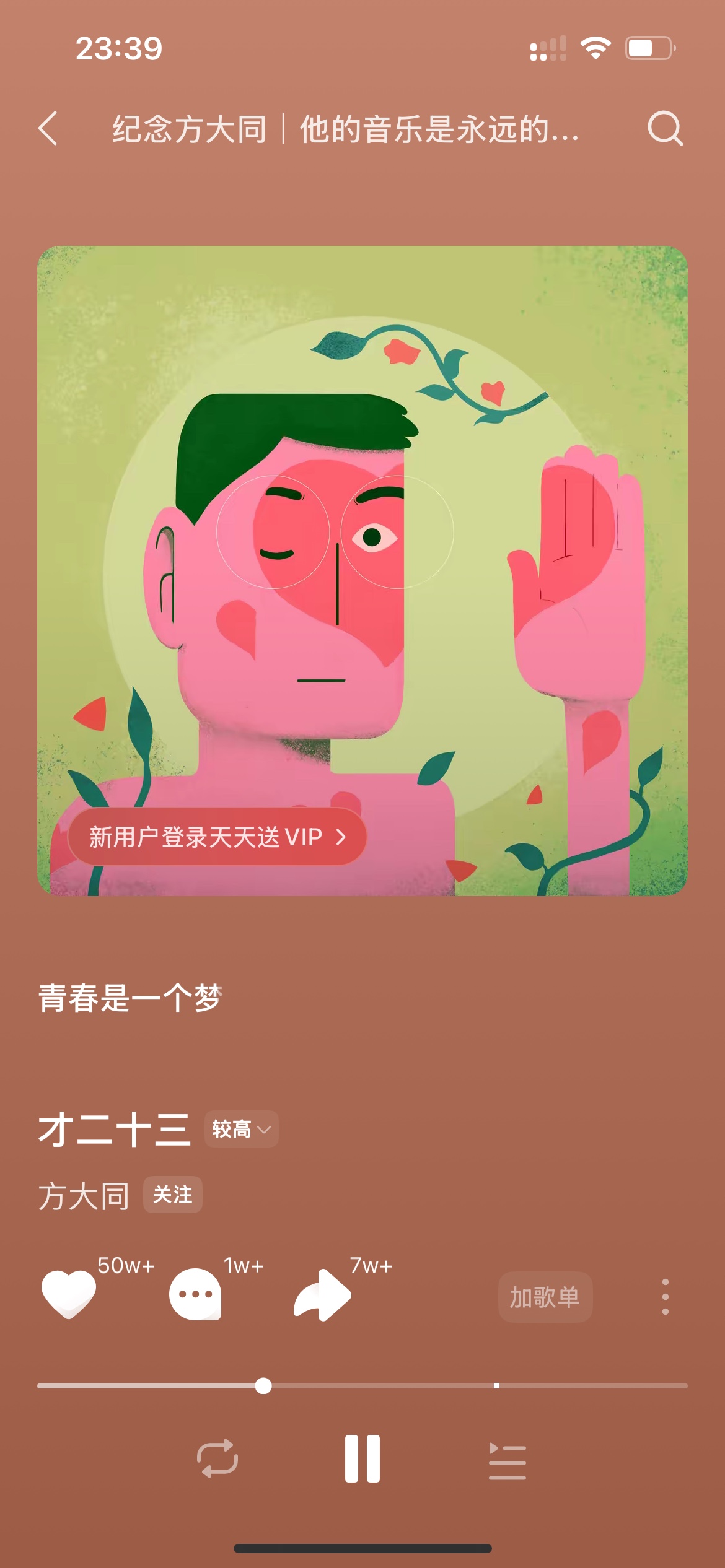This screenshot has height=1568, width=725.
Task: Open search from the top bar
Action: [665, 129]
